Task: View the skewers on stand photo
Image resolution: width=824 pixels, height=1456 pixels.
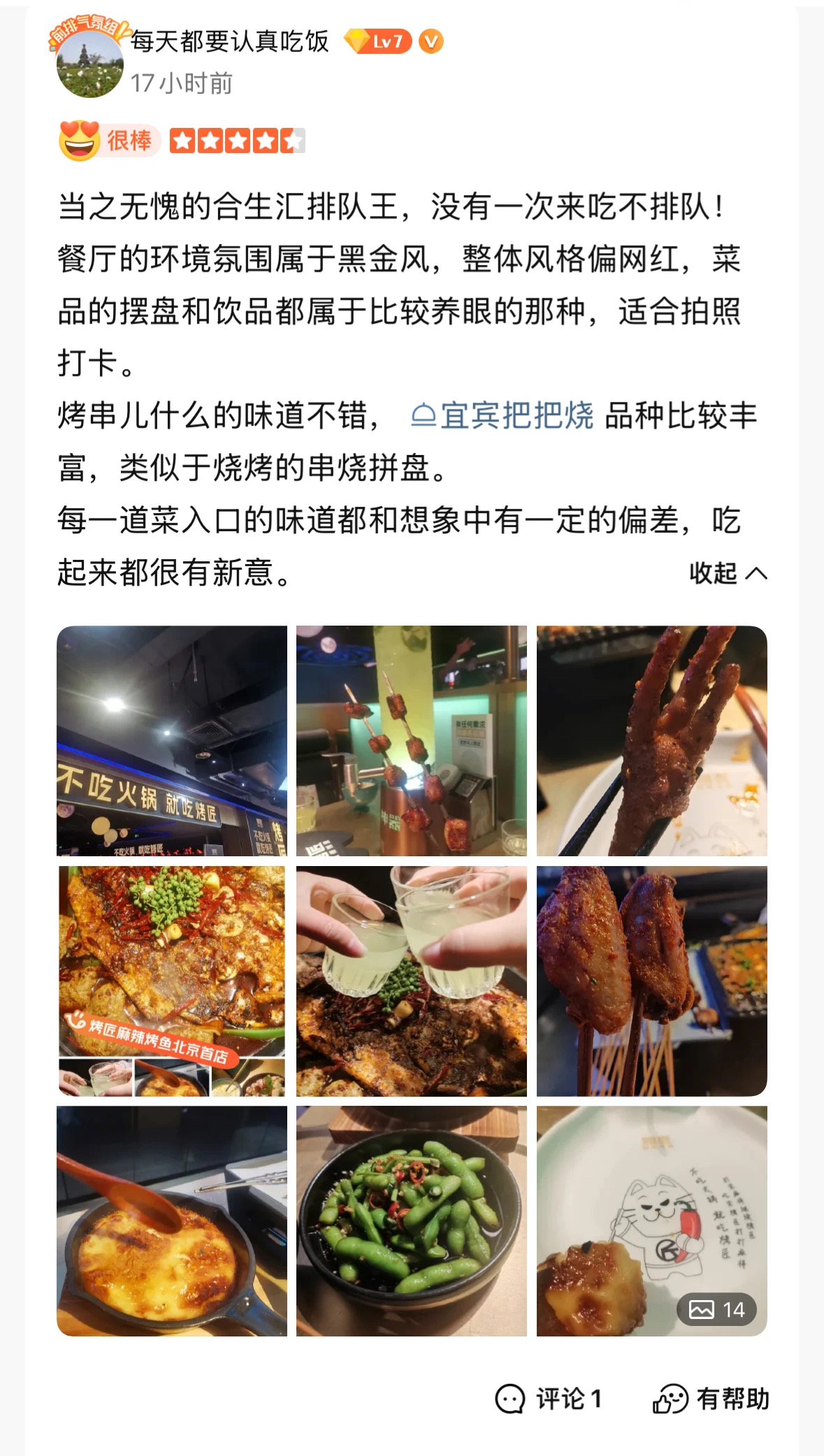Action: coord(412,741)
